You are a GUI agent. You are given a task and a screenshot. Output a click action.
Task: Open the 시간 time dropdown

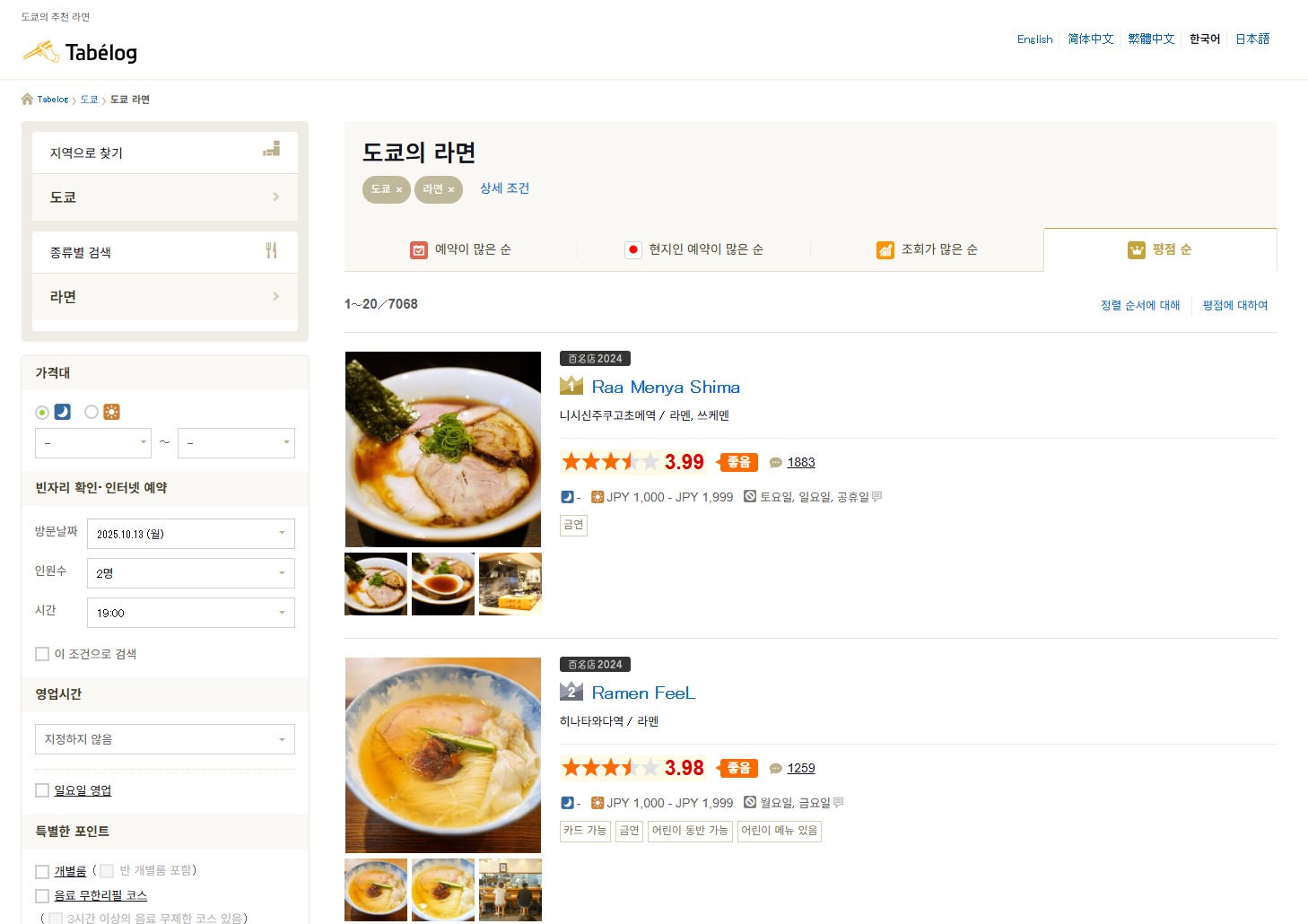(190, 613)
